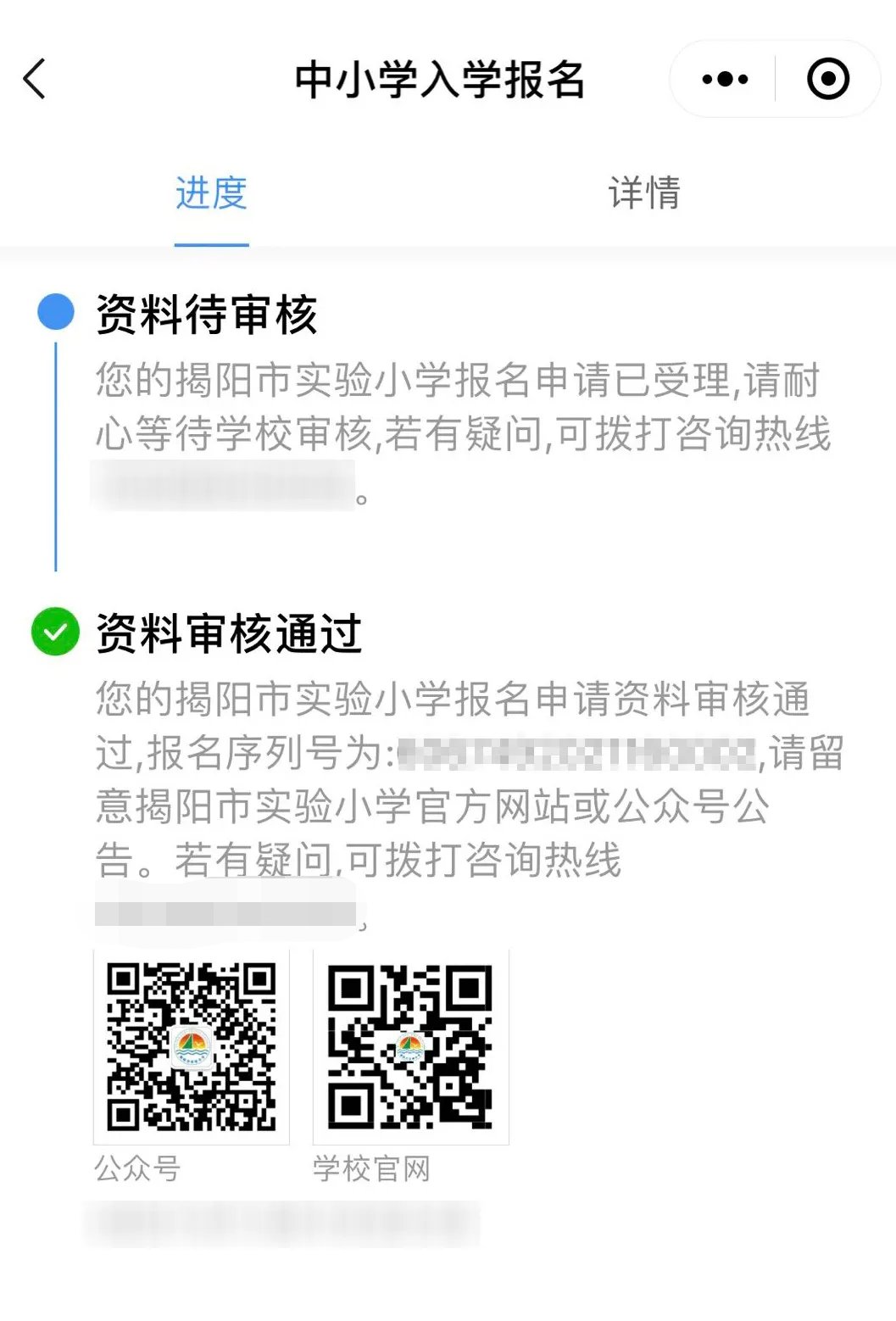Open the 公众号 QR code image
Screen dimensions: 896x1321
(x=192, y=1047)
